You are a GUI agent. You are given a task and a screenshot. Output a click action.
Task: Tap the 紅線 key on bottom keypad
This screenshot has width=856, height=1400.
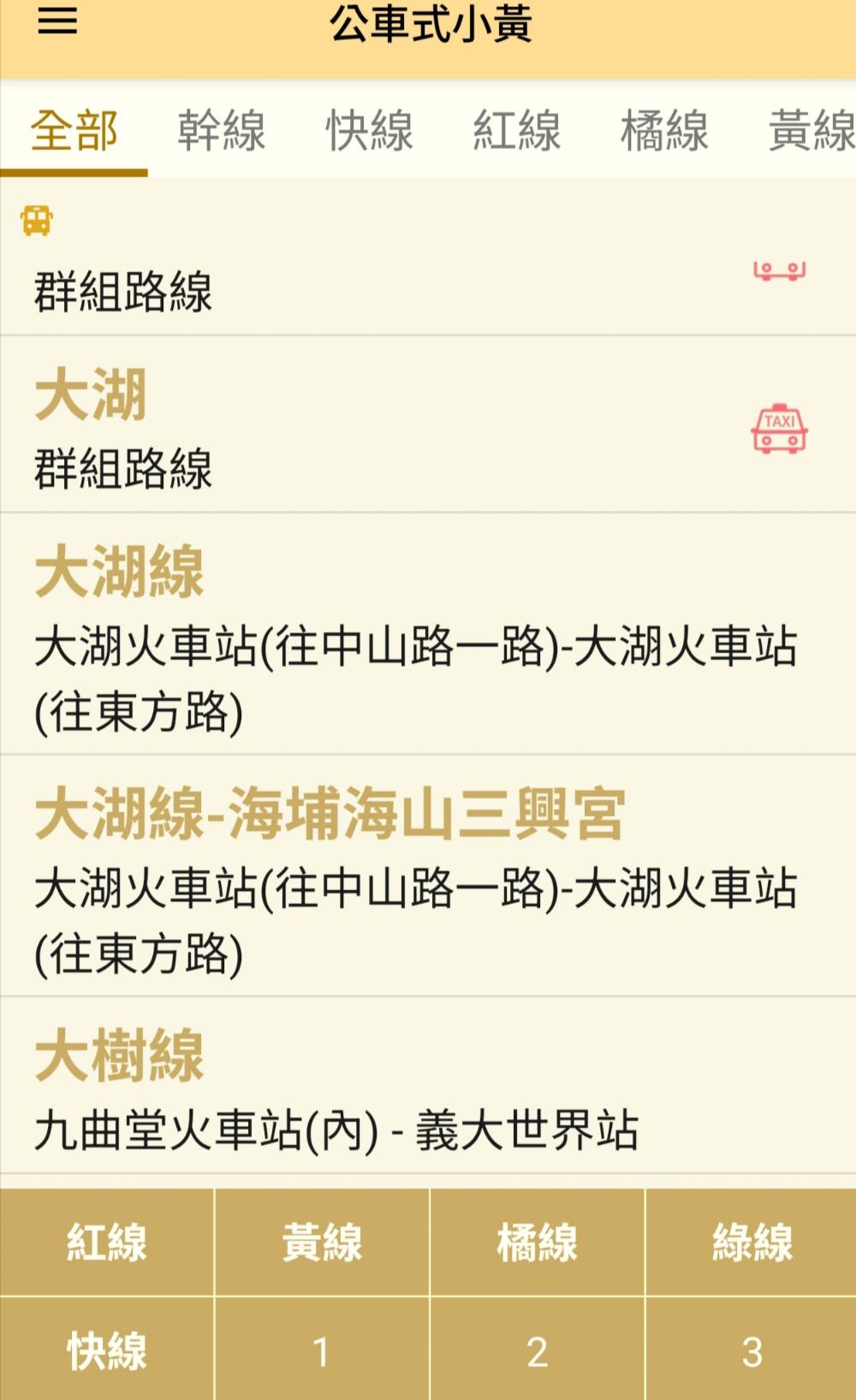(x=107, y=1242)
